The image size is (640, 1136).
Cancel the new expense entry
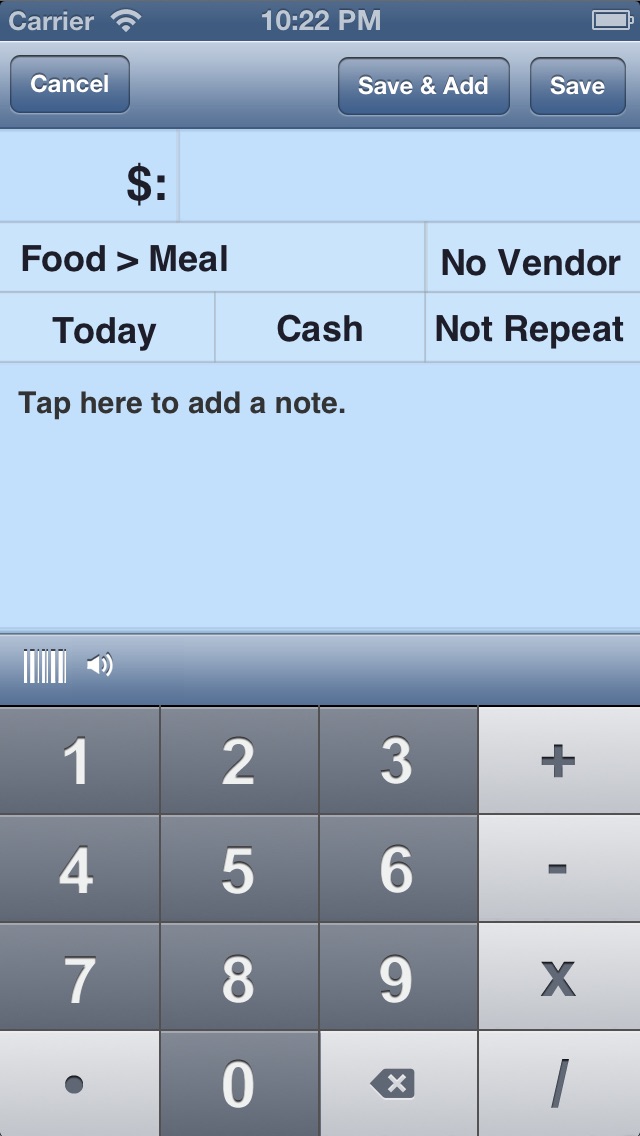point(70,85)
